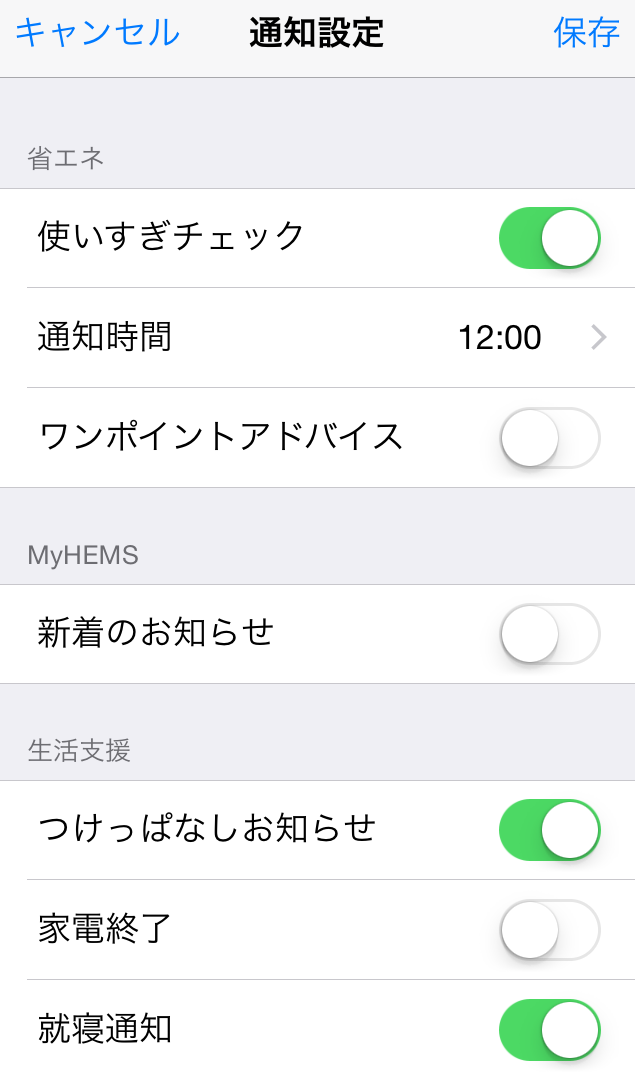Tap キャンセル to discard changes
This screenshot has height=1079, width=635.
click(97, 33)
